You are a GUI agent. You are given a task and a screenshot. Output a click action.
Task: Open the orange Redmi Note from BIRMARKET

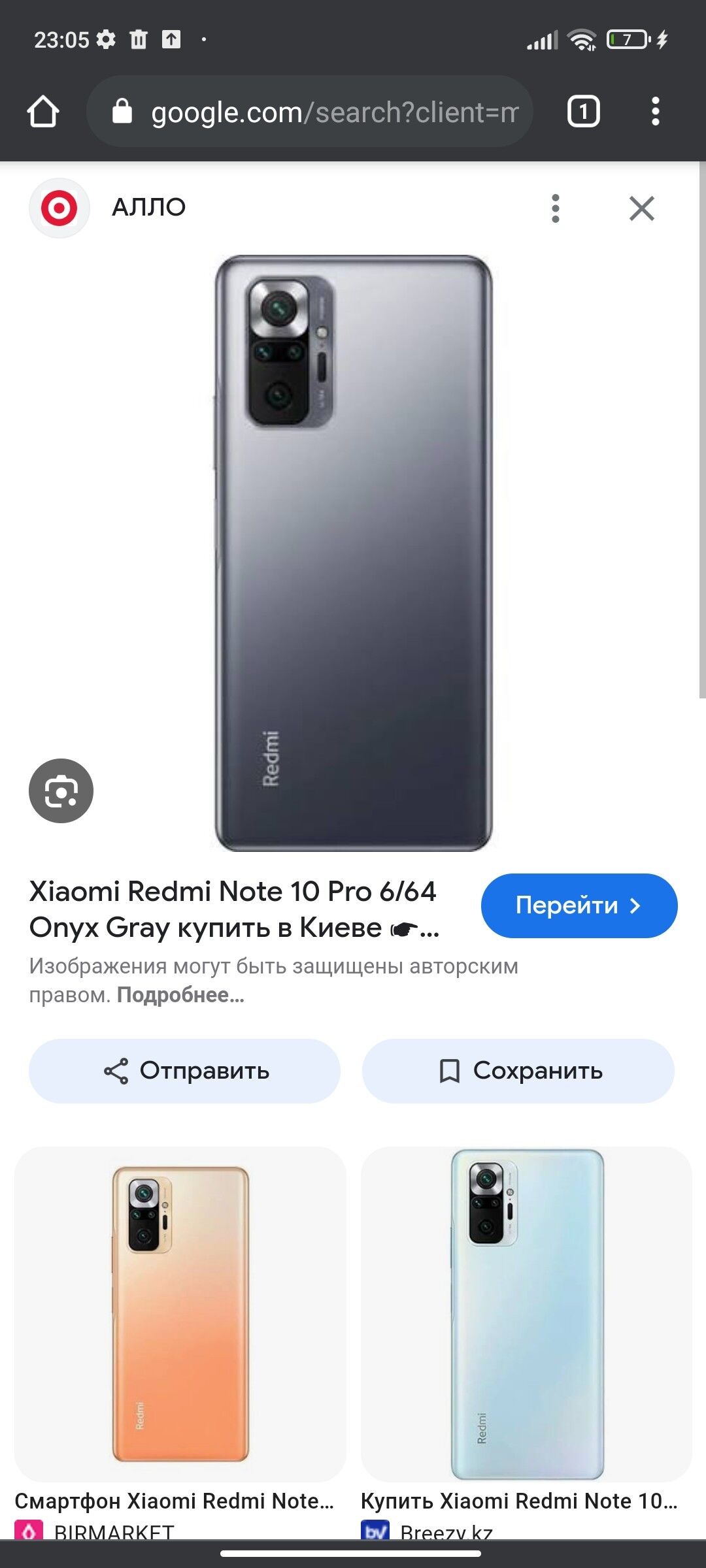click(x=180, y=1313)
